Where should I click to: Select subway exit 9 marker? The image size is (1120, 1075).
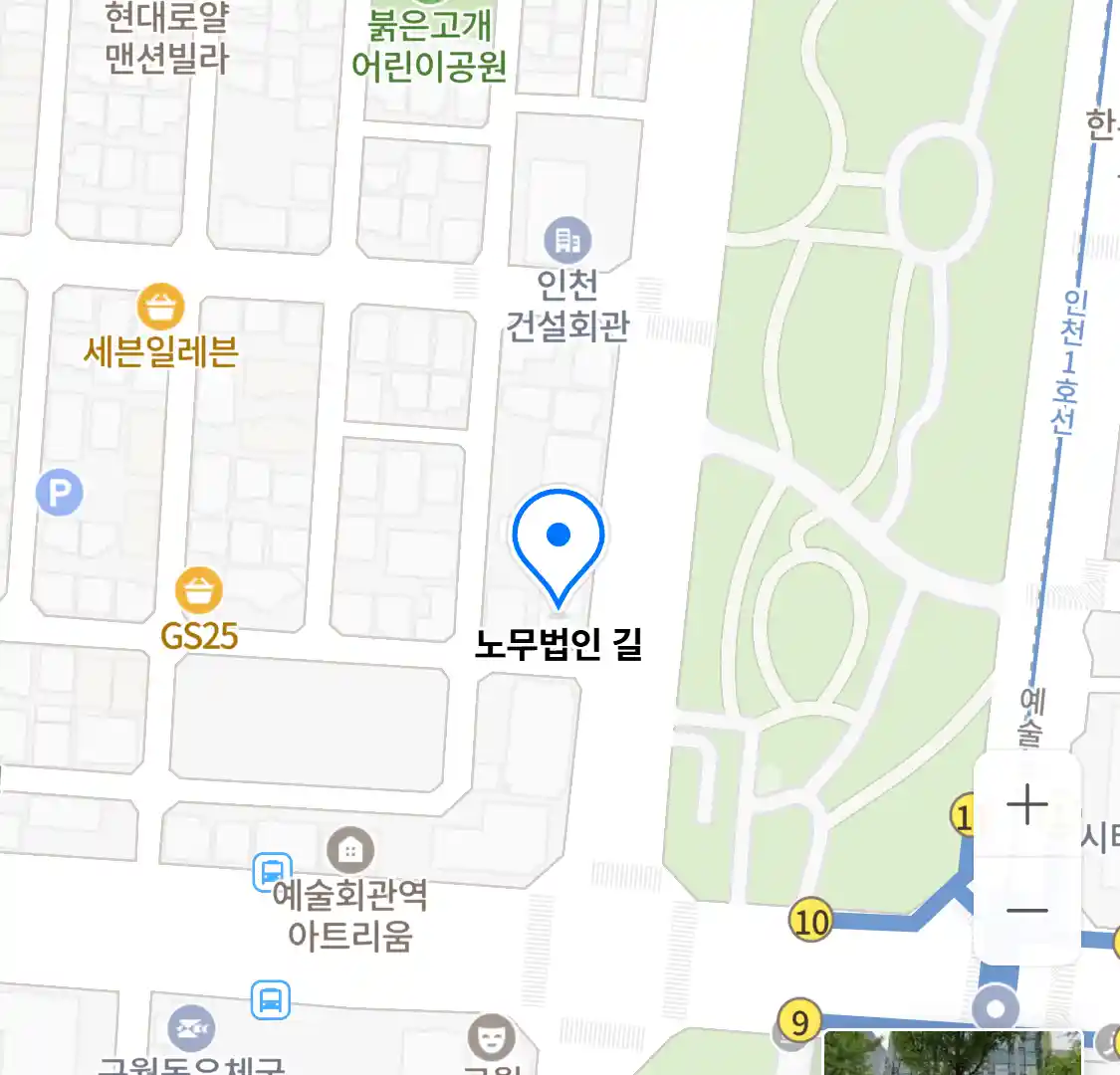[798, 1021]
